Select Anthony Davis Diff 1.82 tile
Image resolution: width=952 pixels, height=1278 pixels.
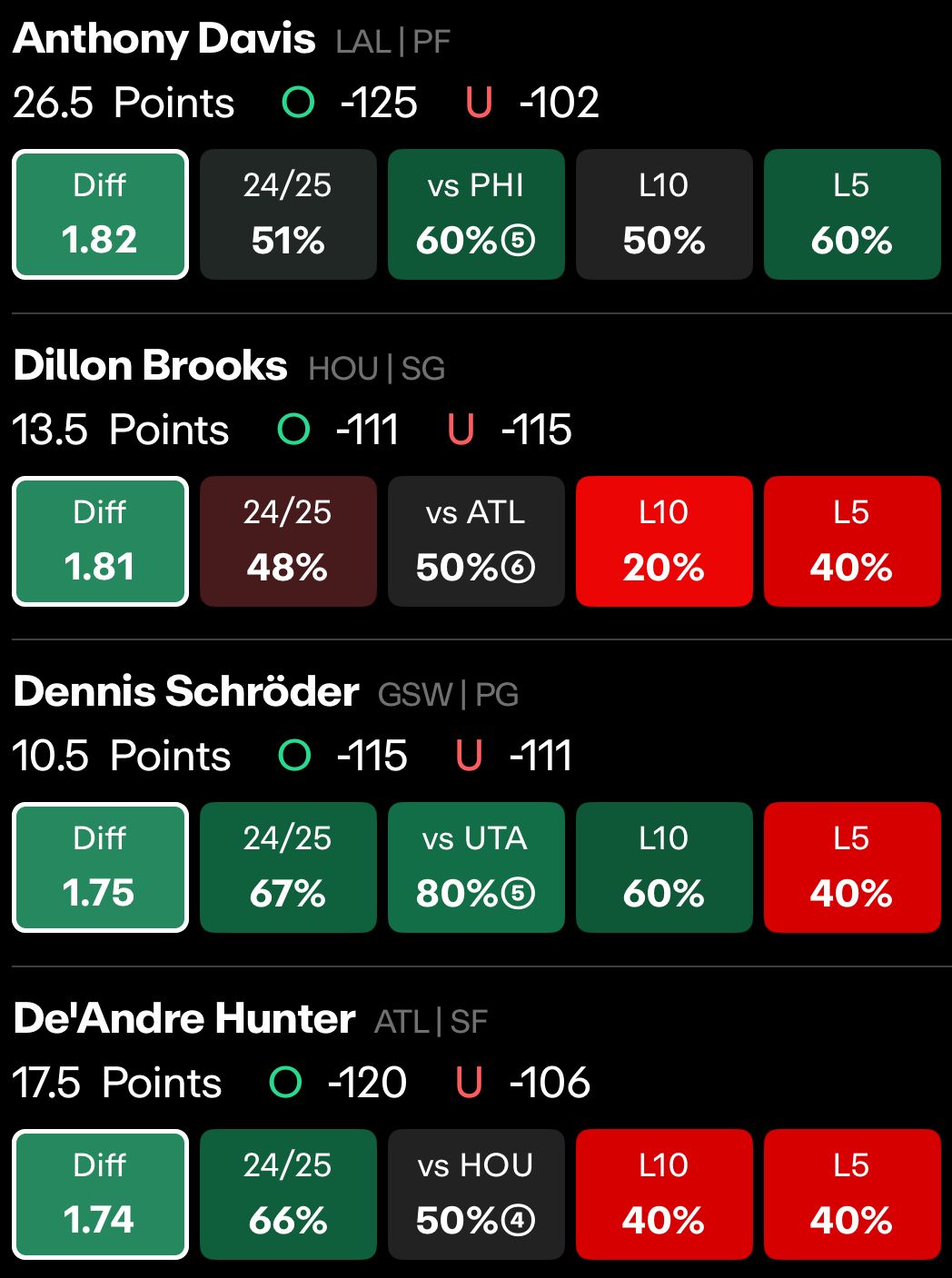[x=100, y=214]
